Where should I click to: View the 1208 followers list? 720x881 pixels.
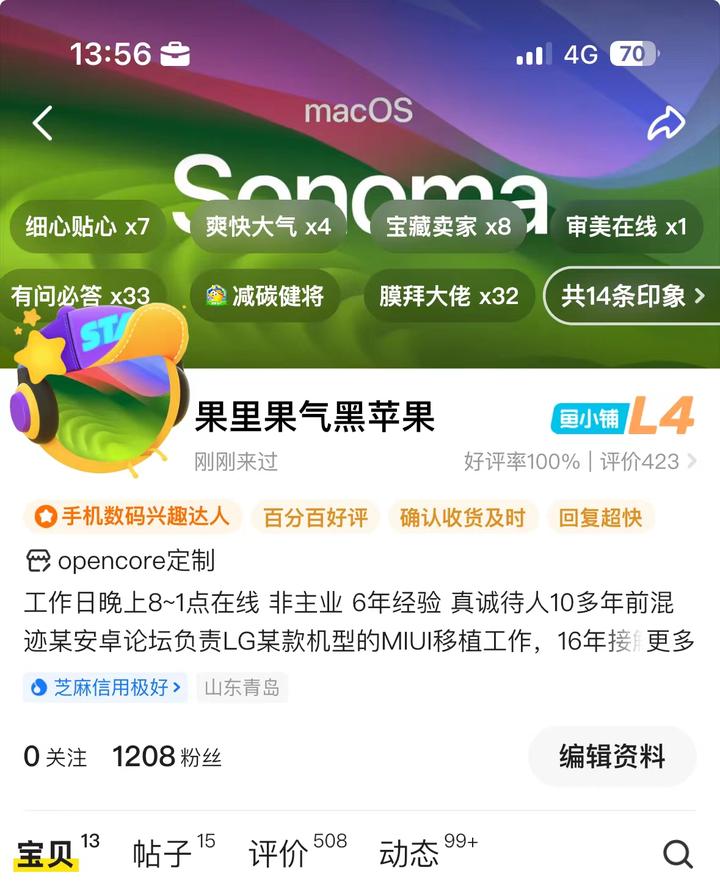167,757
